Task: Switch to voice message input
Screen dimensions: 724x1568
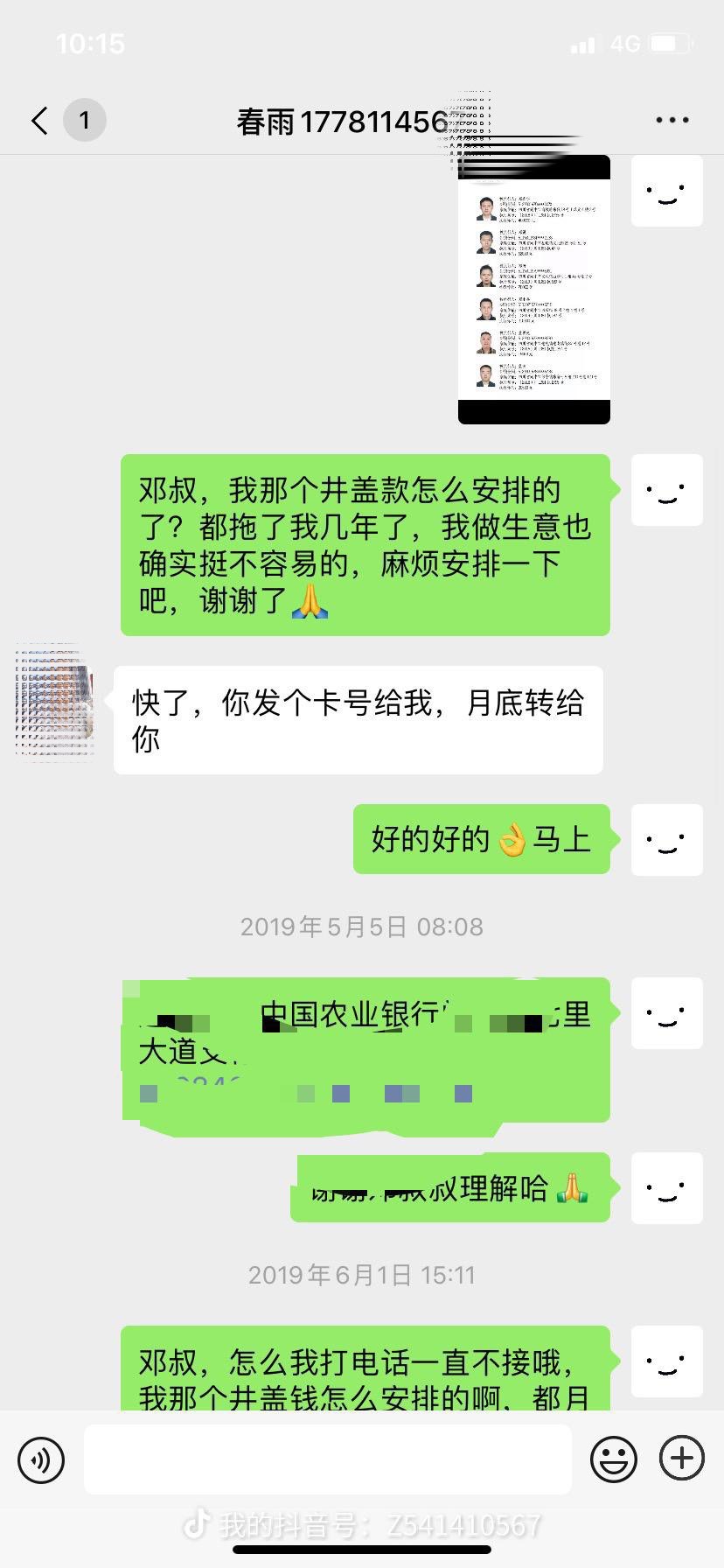Action: tap(41, 1459)
